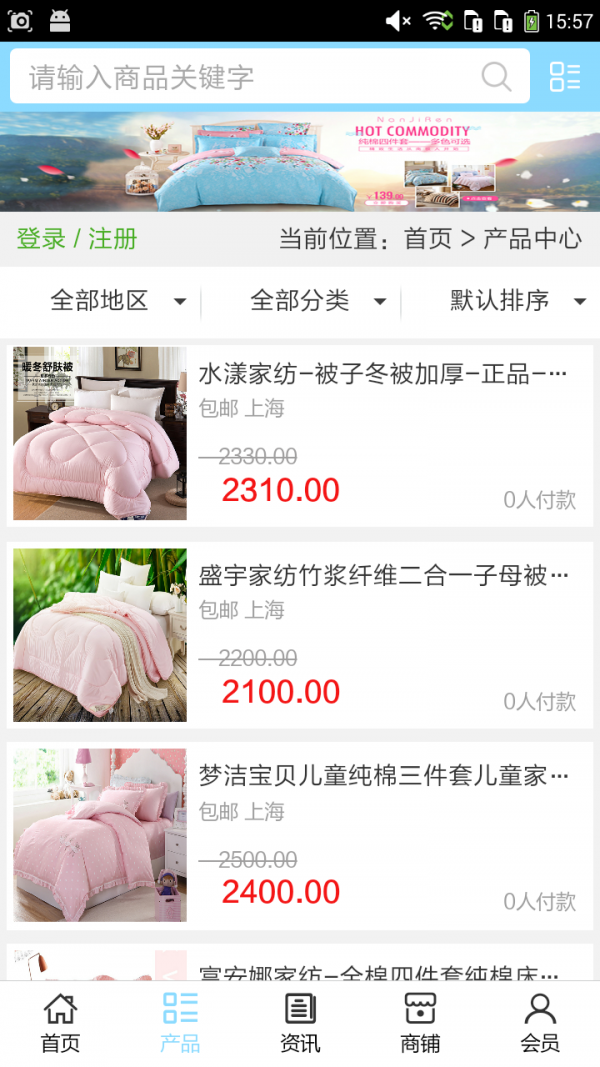600x1067 pixels.
Task: Switch to 商铺 shops tab
Action: pos(420,1023)
